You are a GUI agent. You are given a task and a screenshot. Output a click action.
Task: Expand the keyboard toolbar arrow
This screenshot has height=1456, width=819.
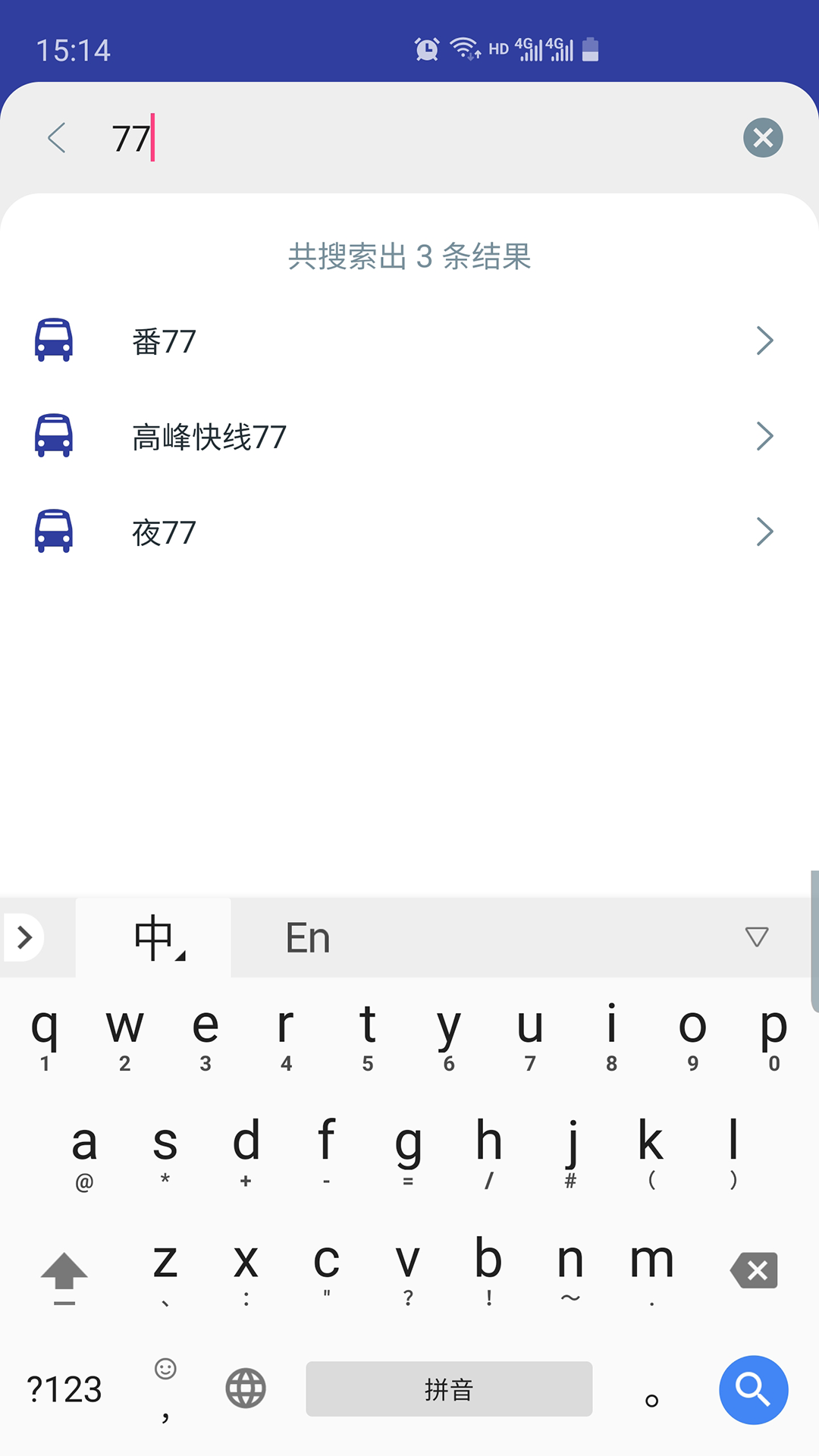click(x=24, y=938)
